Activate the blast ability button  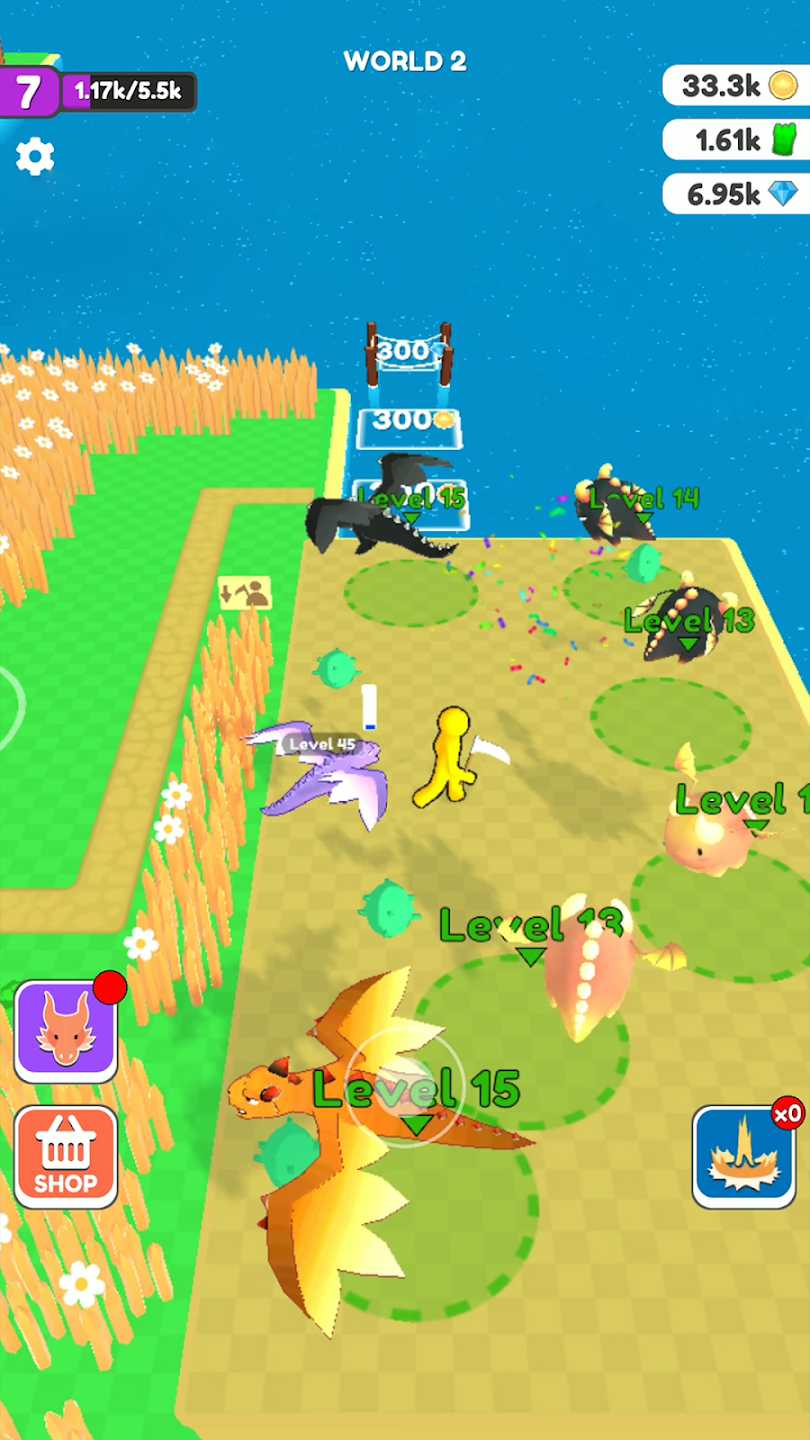[x=743, y=1157]
